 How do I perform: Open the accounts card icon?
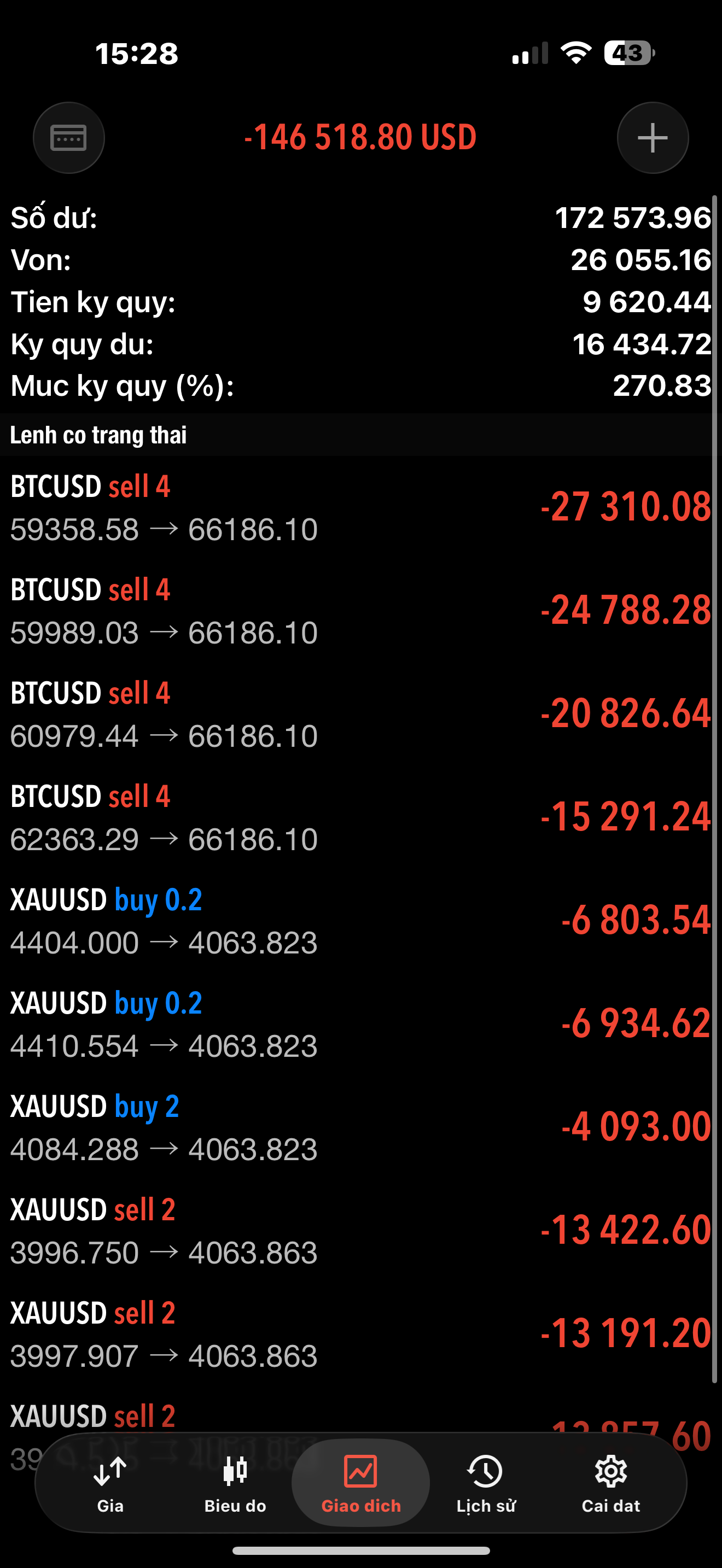tap(69, 138)
